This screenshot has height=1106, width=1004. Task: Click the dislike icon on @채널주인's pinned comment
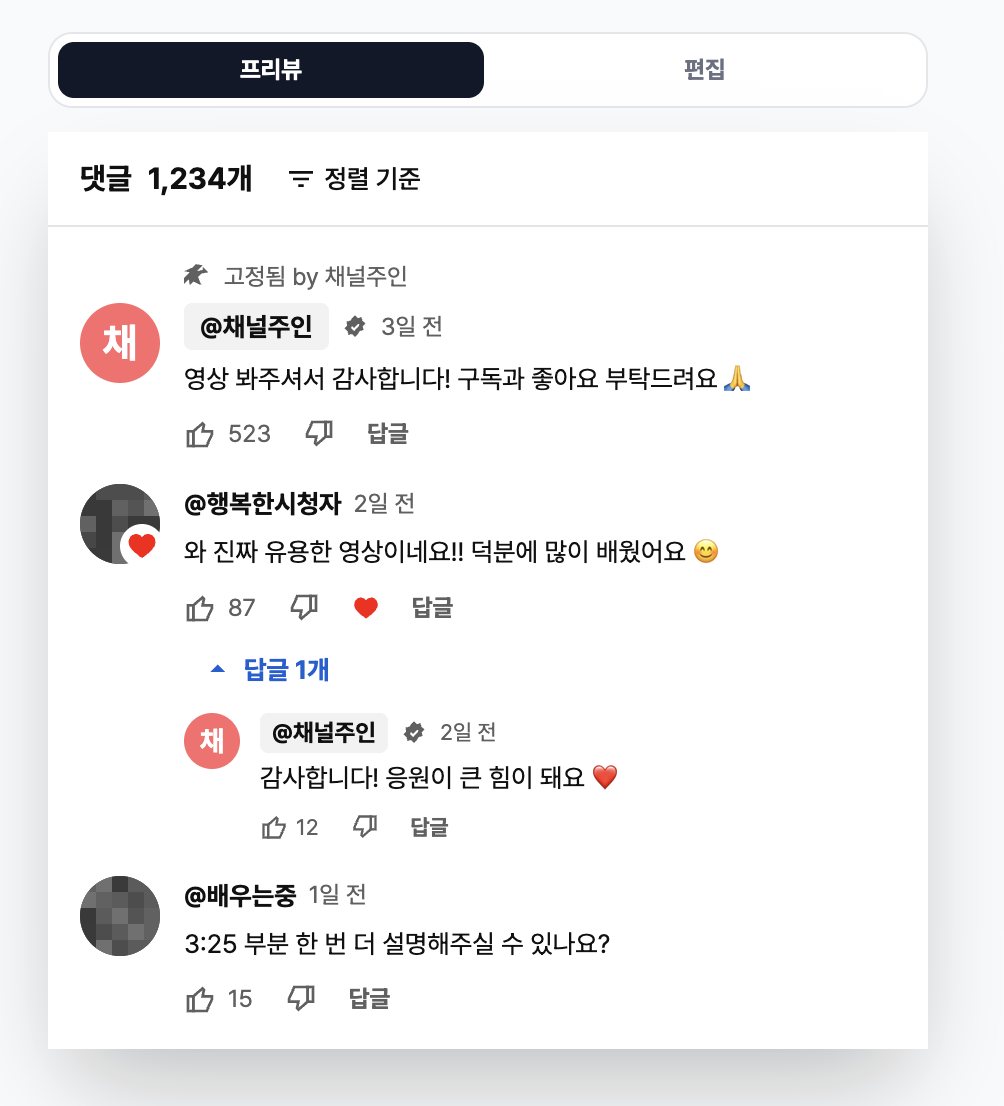click(319, 432)
